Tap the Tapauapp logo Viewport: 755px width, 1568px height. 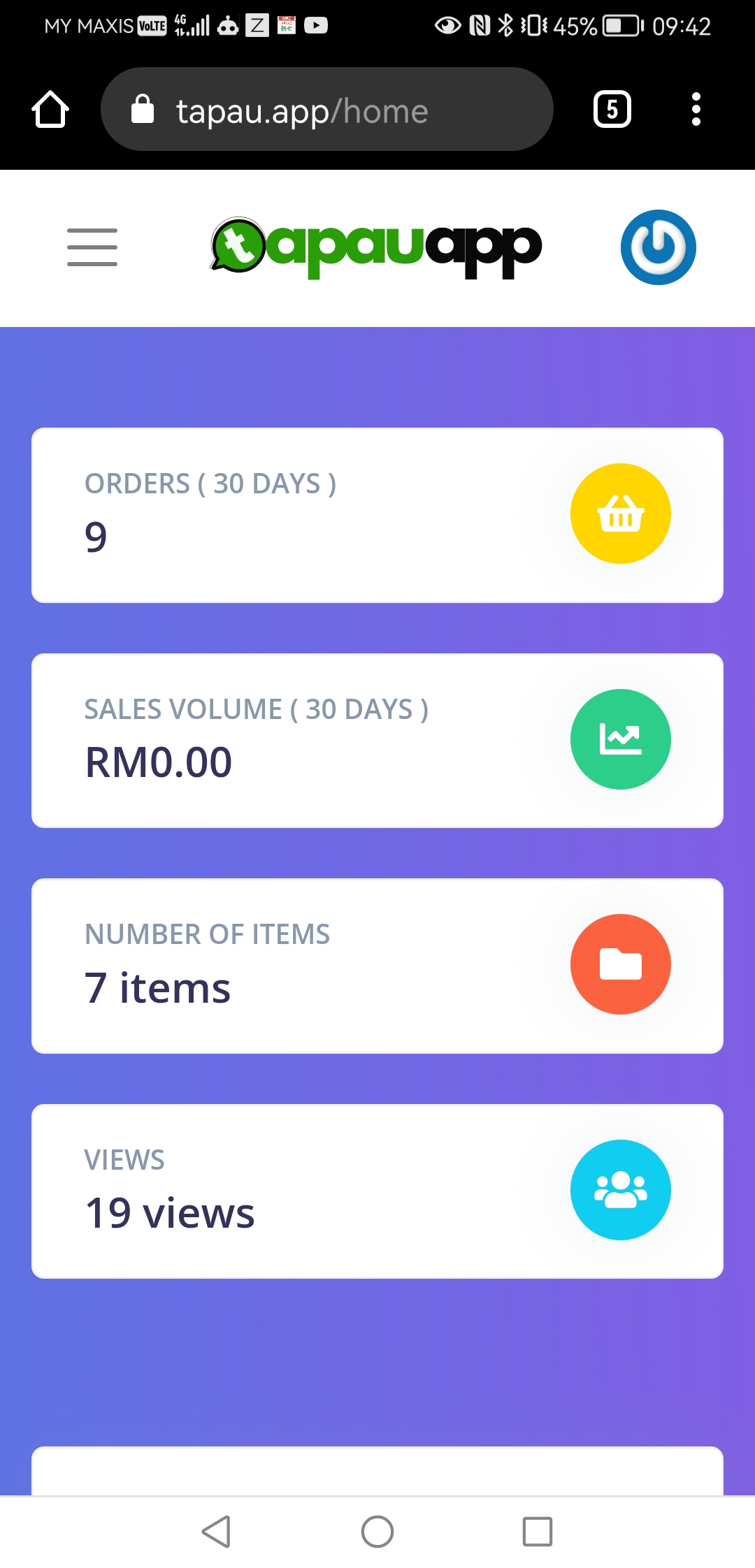tap(376, 247)
